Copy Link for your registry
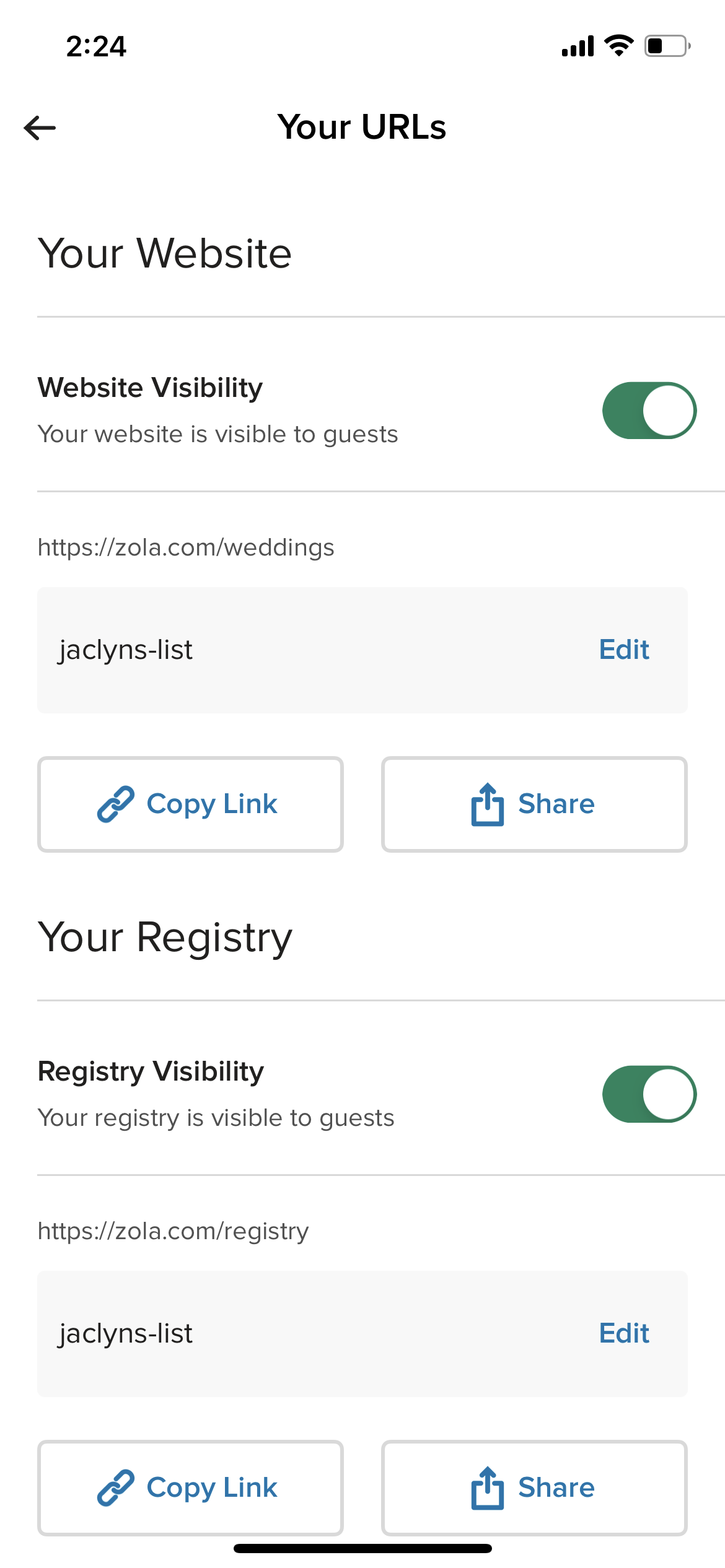The width and height of the screenshot is (725, 1568). point(190,1487)
